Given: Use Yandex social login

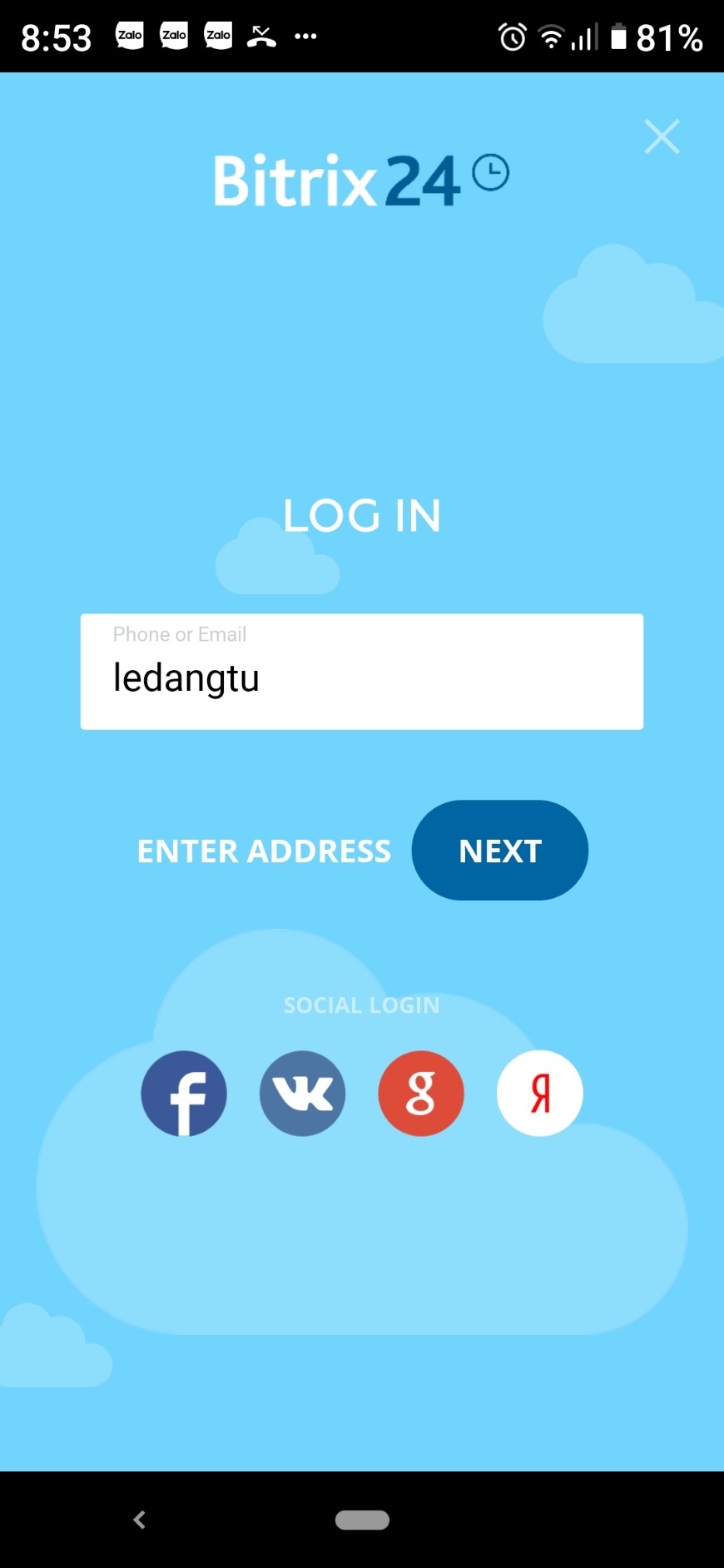Looking at the screenshot, I should 540,1094.
